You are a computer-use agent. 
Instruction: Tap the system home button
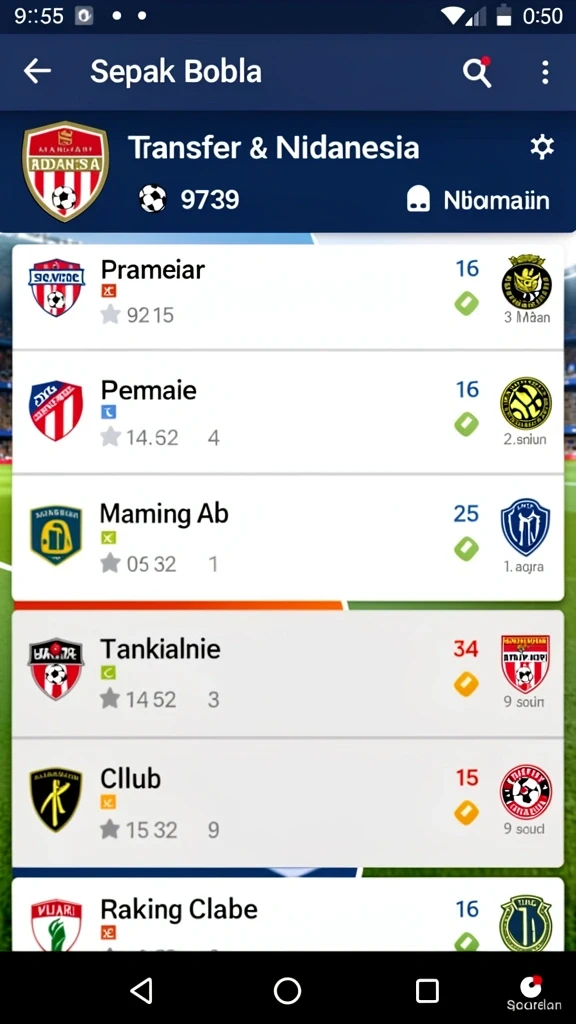287,990
